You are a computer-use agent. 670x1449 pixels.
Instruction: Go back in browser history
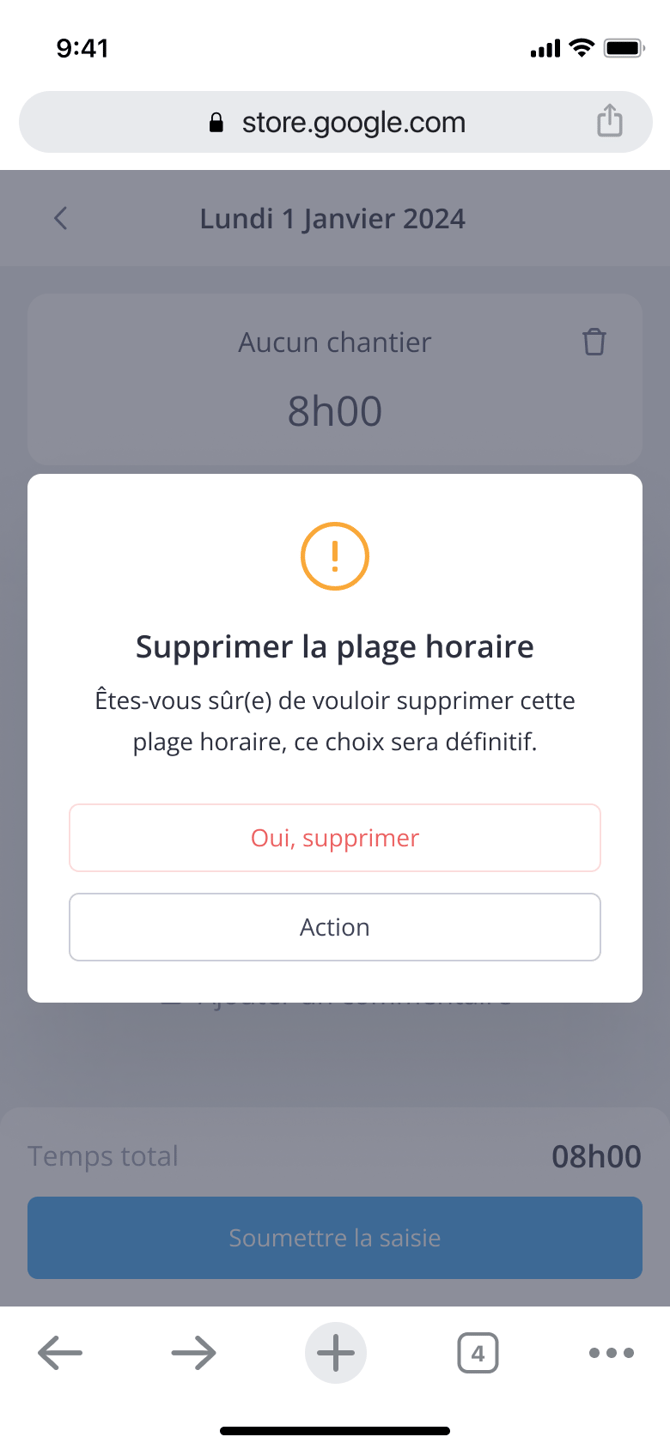pyautogui.click(x=60, y=1353)
